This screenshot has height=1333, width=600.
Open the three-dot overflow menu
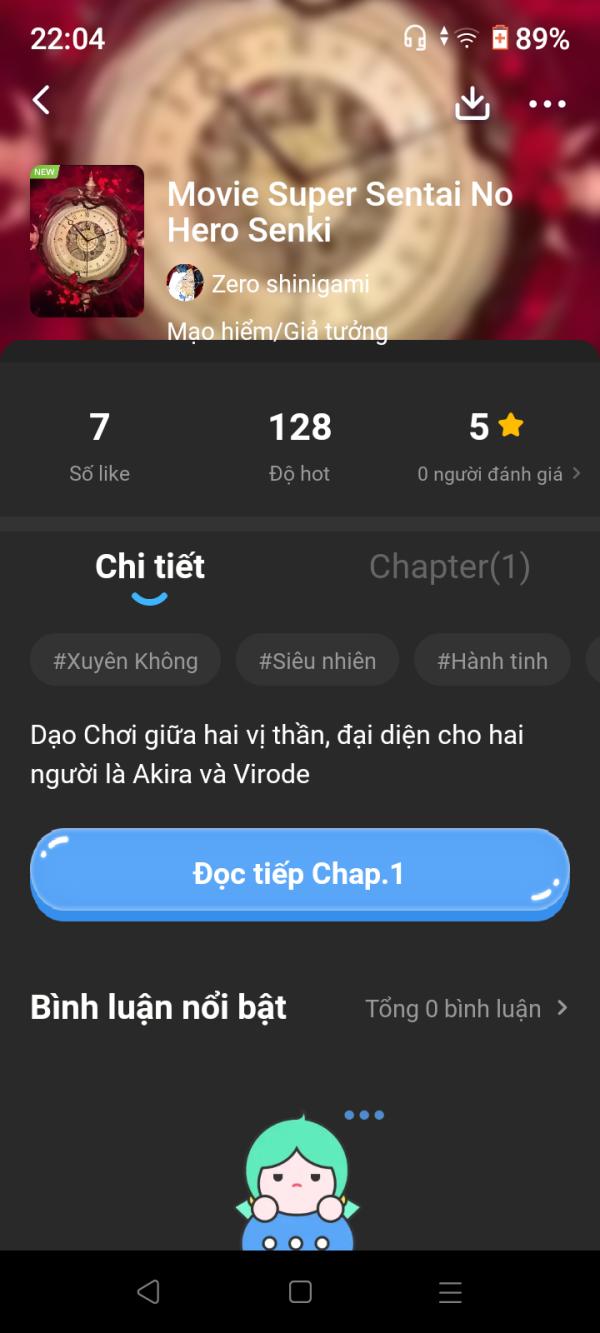click(x=547, y=103)
